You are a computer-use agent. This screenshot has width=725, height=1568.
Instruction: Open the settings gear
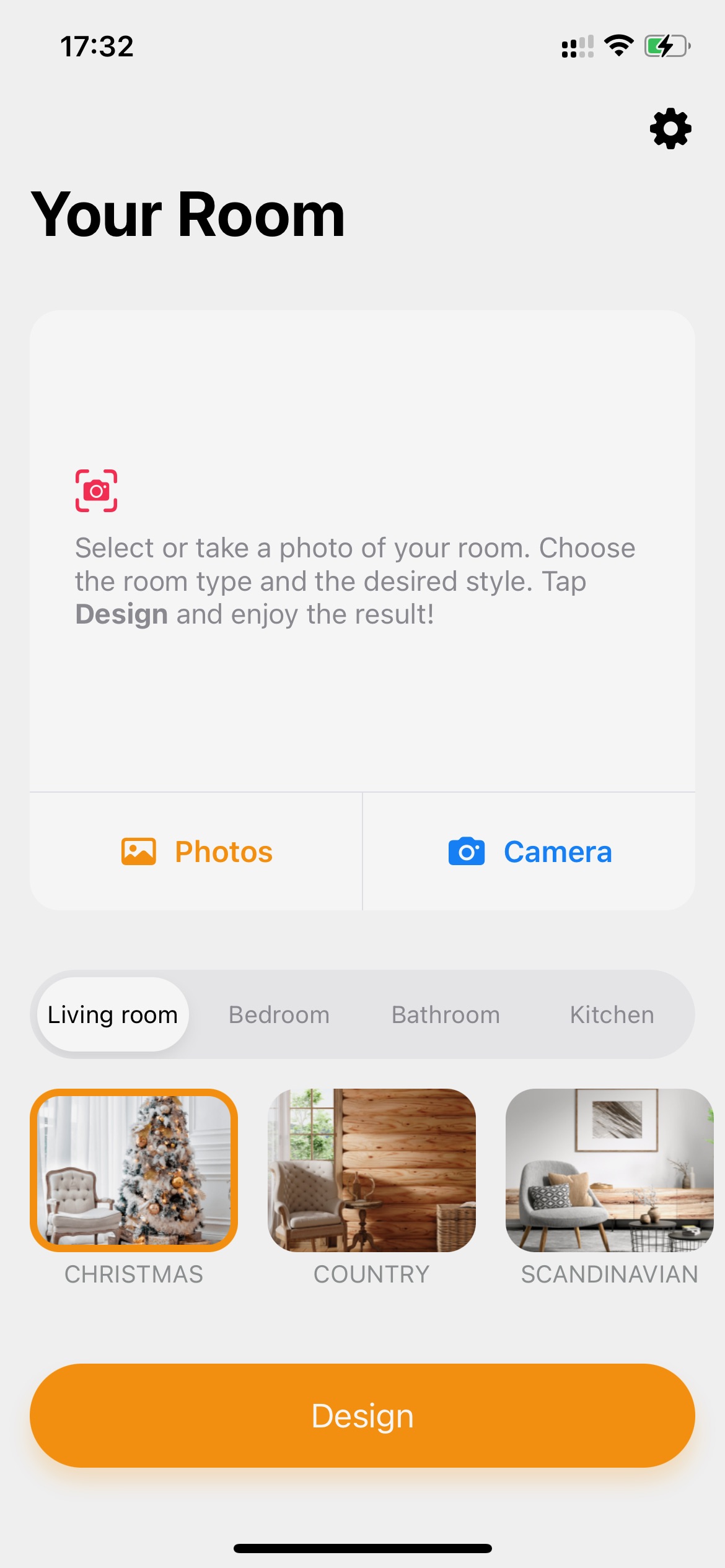pos(670,129)
